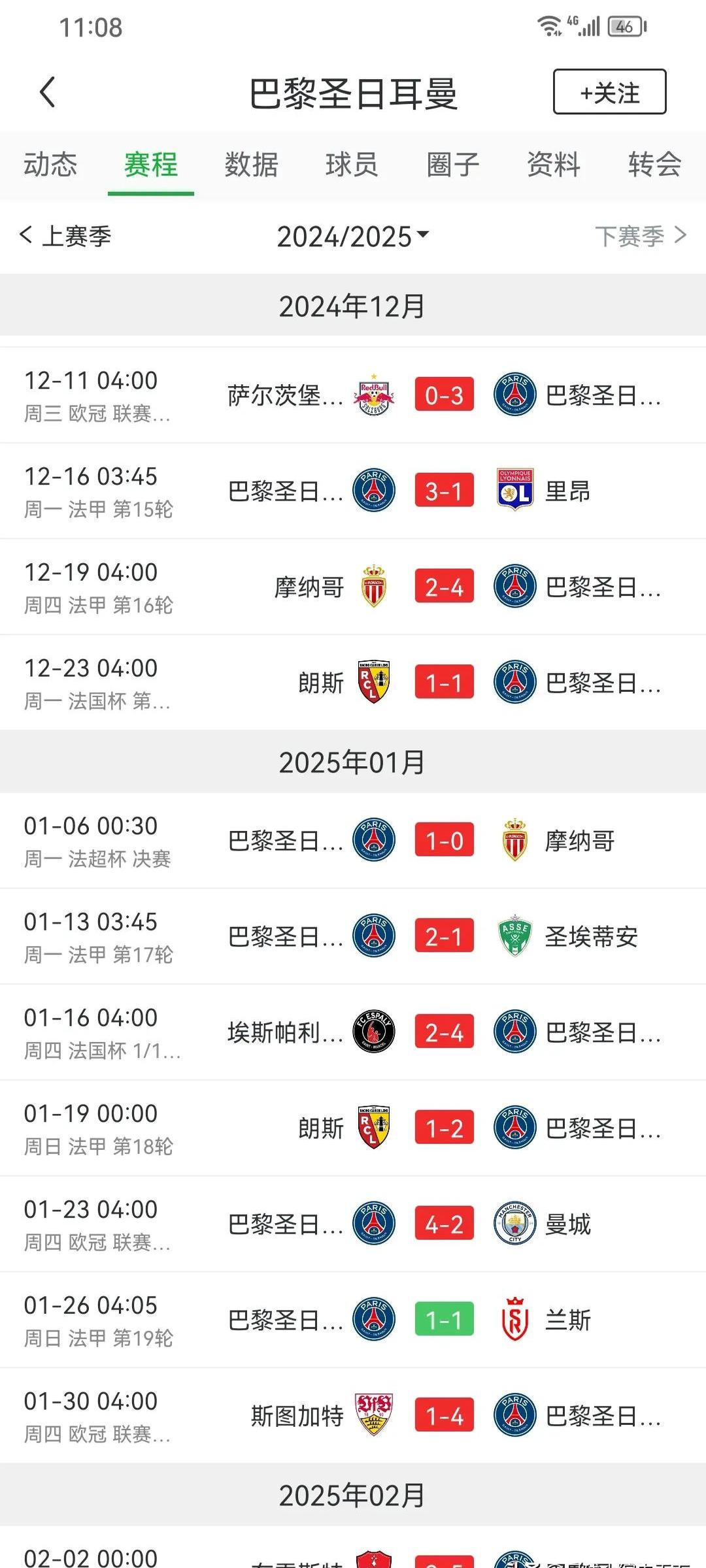This screenshot has width=706, height=1568.
Task: Open the 球员 tab
Action: [352, 165]
